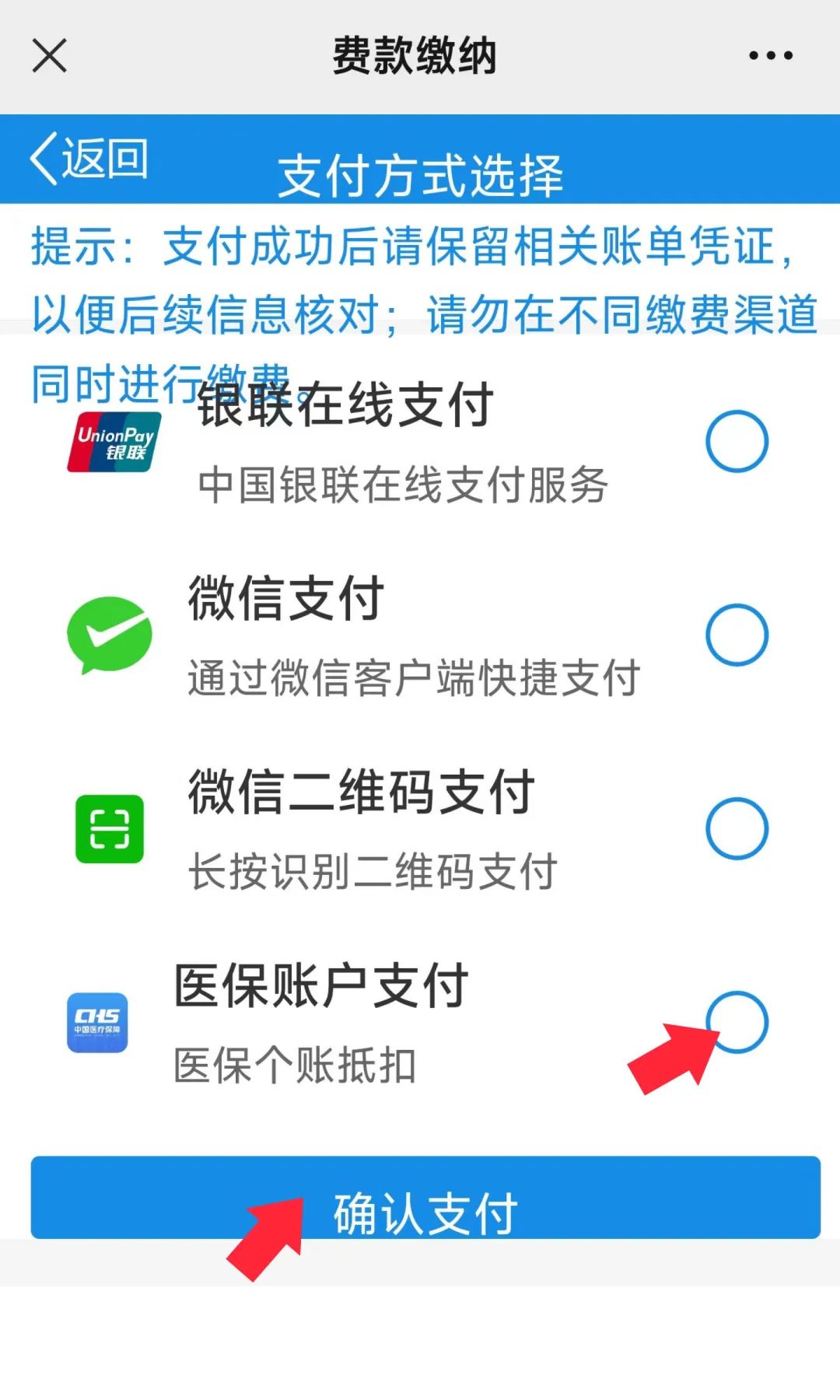Close the 费款缴纳 page
This screenshot has height=1400, width=840.
pyautogui.click(x=49, y=55)
